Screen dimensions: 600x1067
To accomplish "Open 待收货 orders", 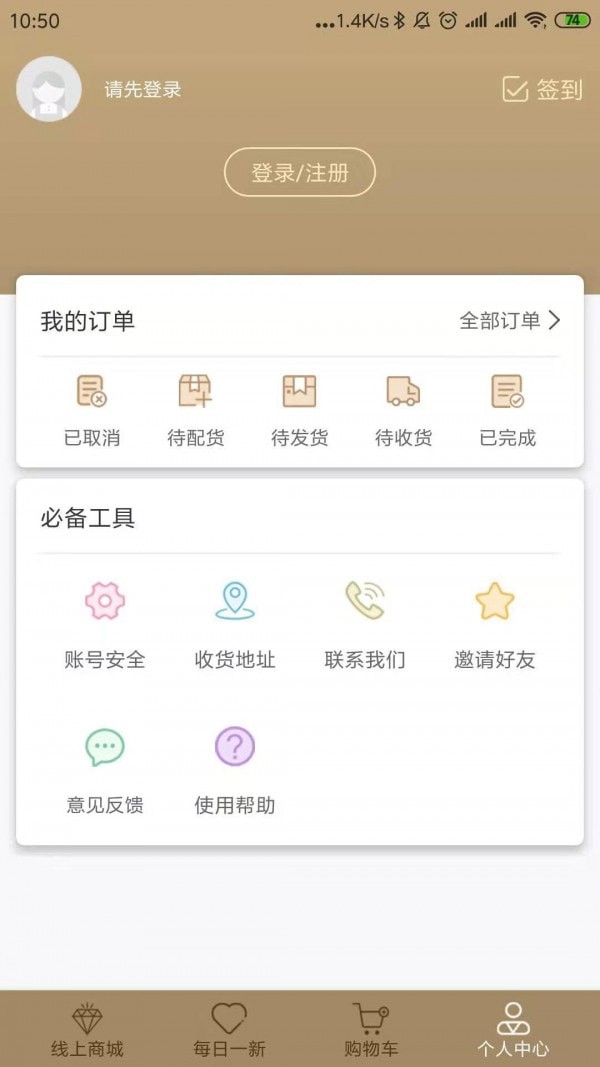I will tap(403, 410).
